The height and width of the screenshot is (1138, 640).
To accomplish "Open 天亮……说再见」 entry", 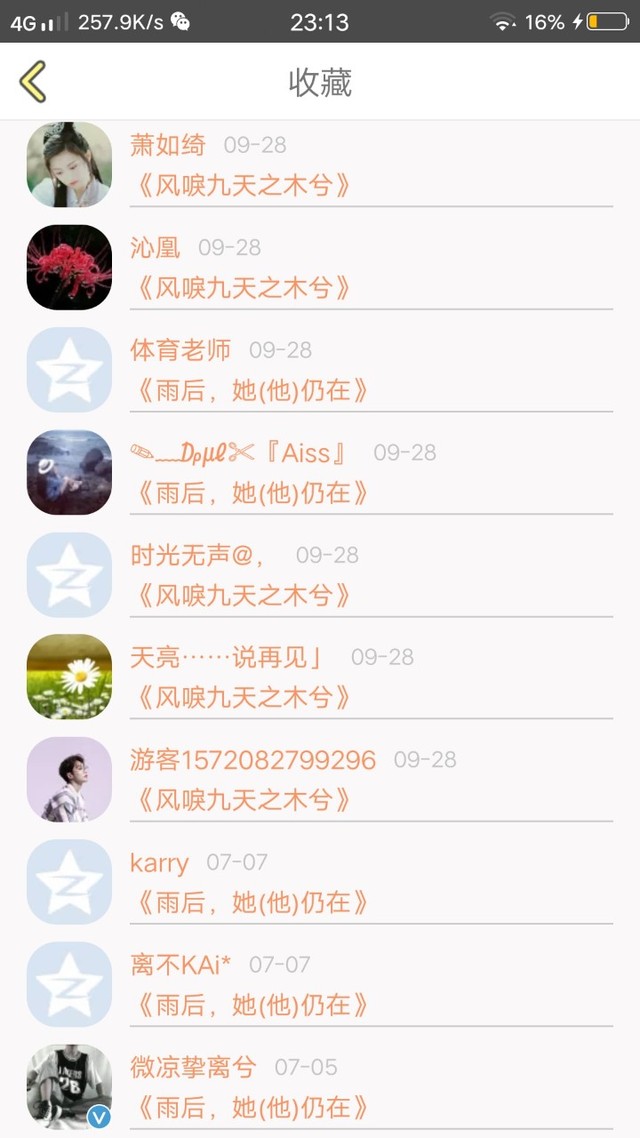I will 320,676.
